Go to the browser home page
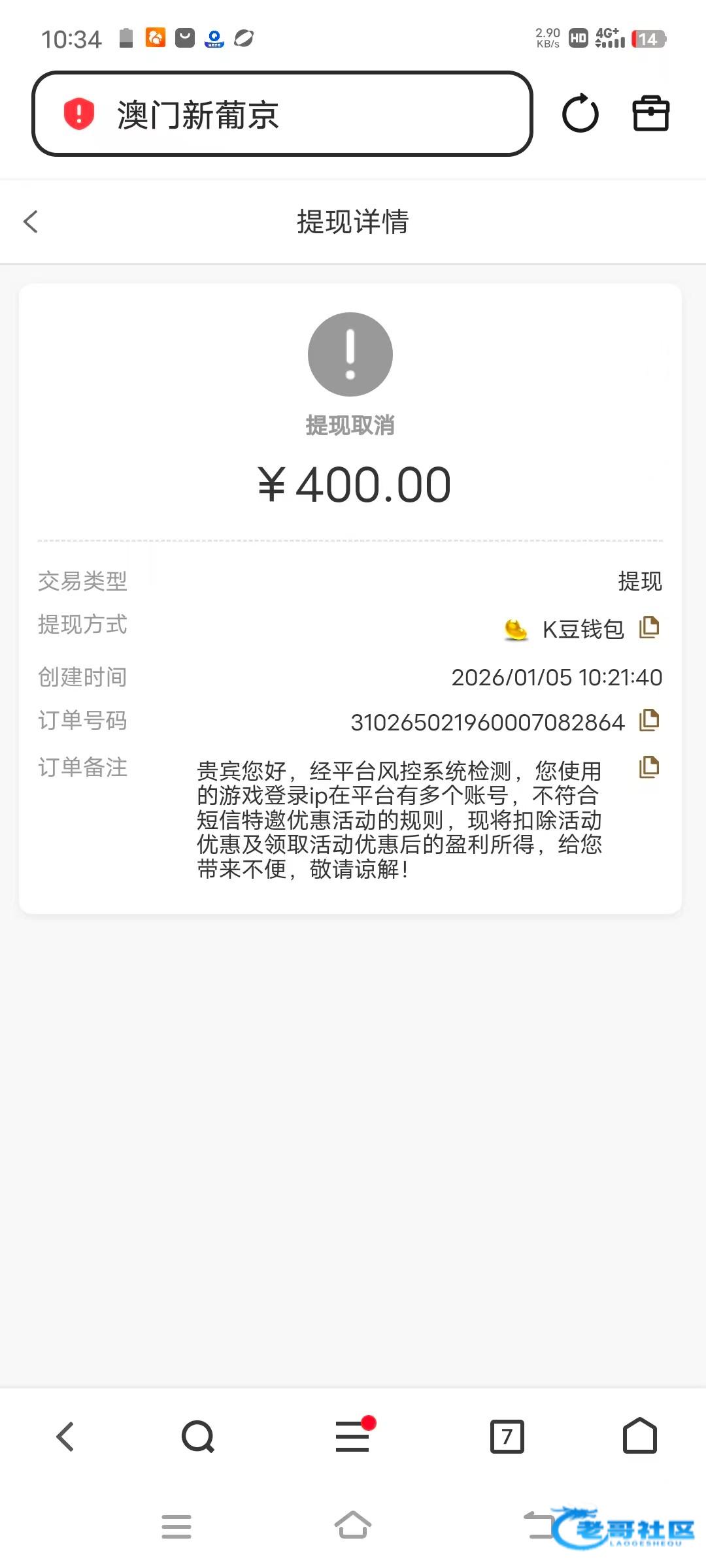 pyautogui.click(x=639, y=1437)
